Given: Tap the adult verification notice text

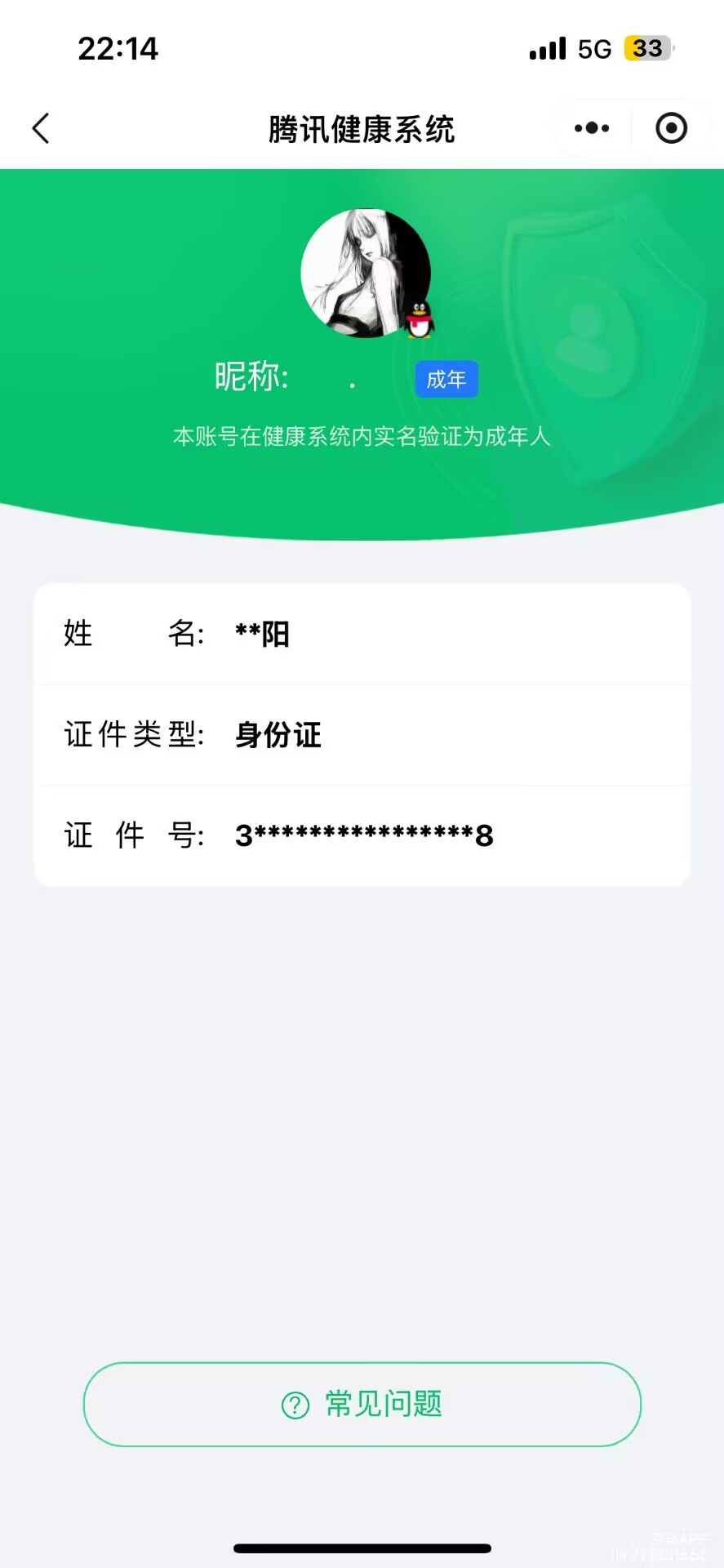Looking at the screenshot, I should (x=362, y=437).
